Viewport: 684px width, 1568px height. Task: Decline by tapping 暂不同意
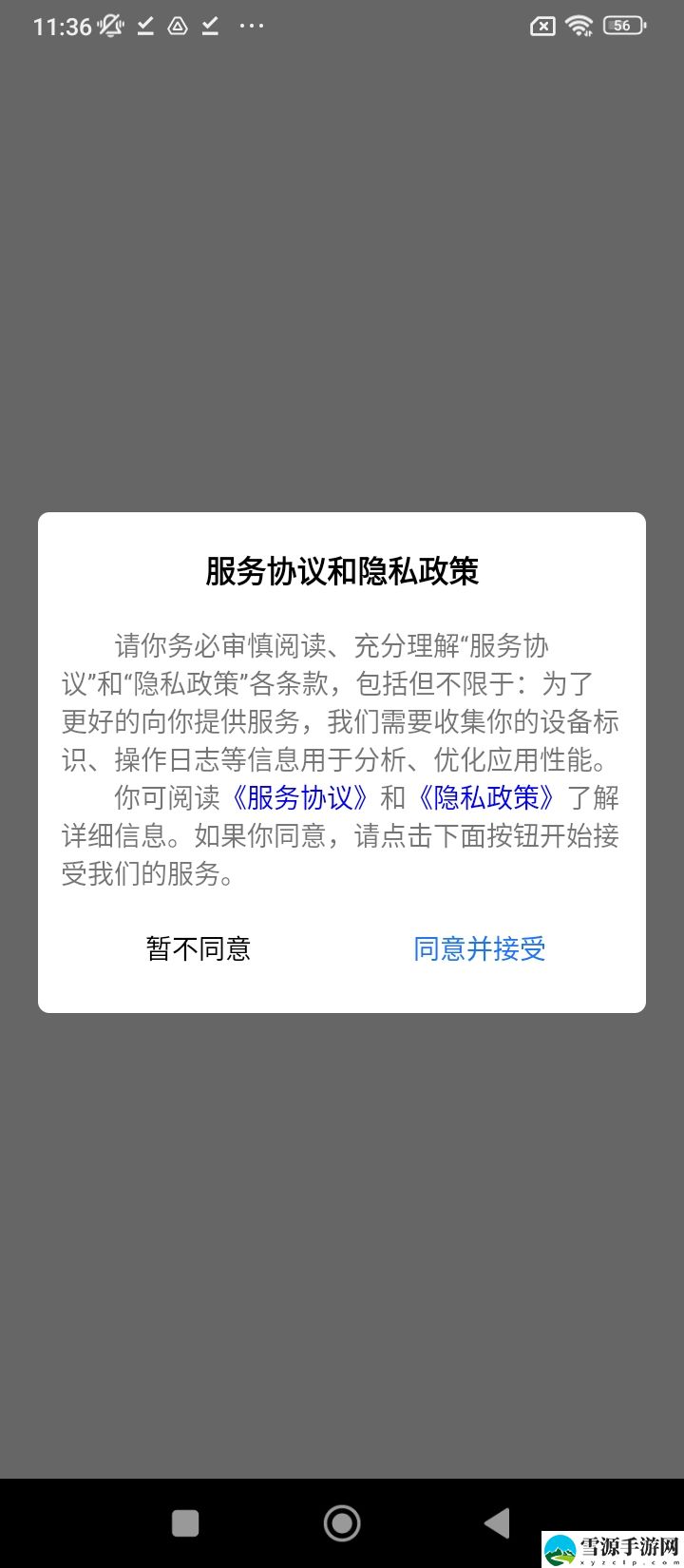click(x=199, y=948)
